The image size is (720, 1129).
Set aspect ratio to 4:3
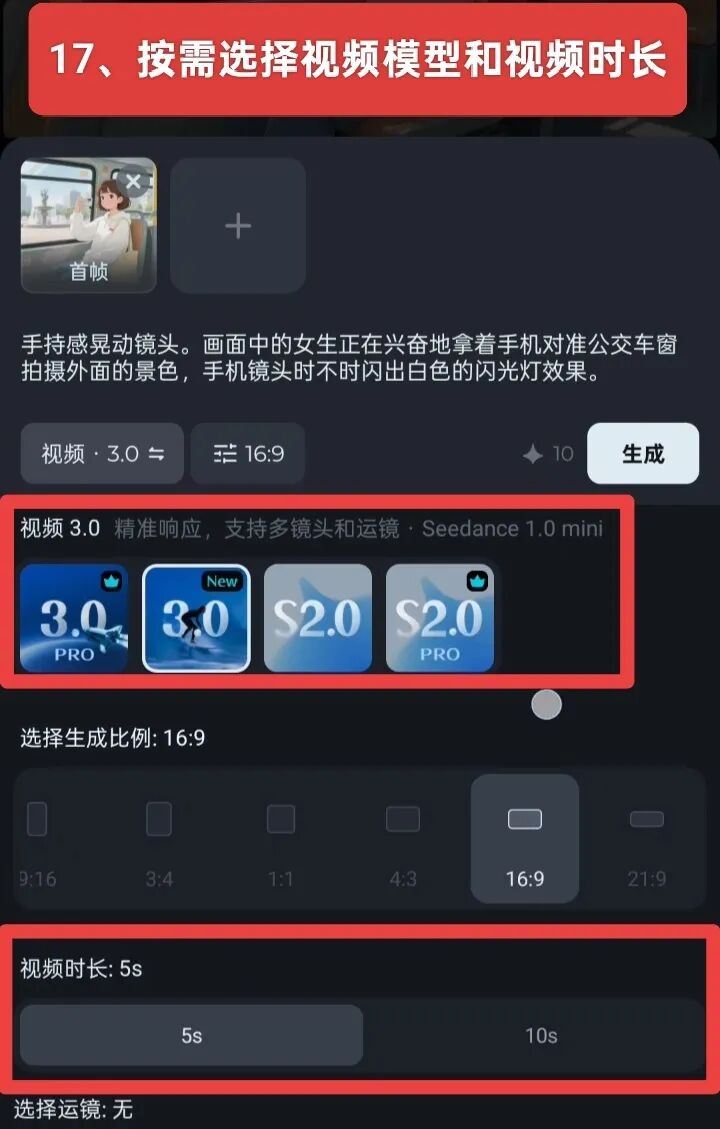click(403, 838)
